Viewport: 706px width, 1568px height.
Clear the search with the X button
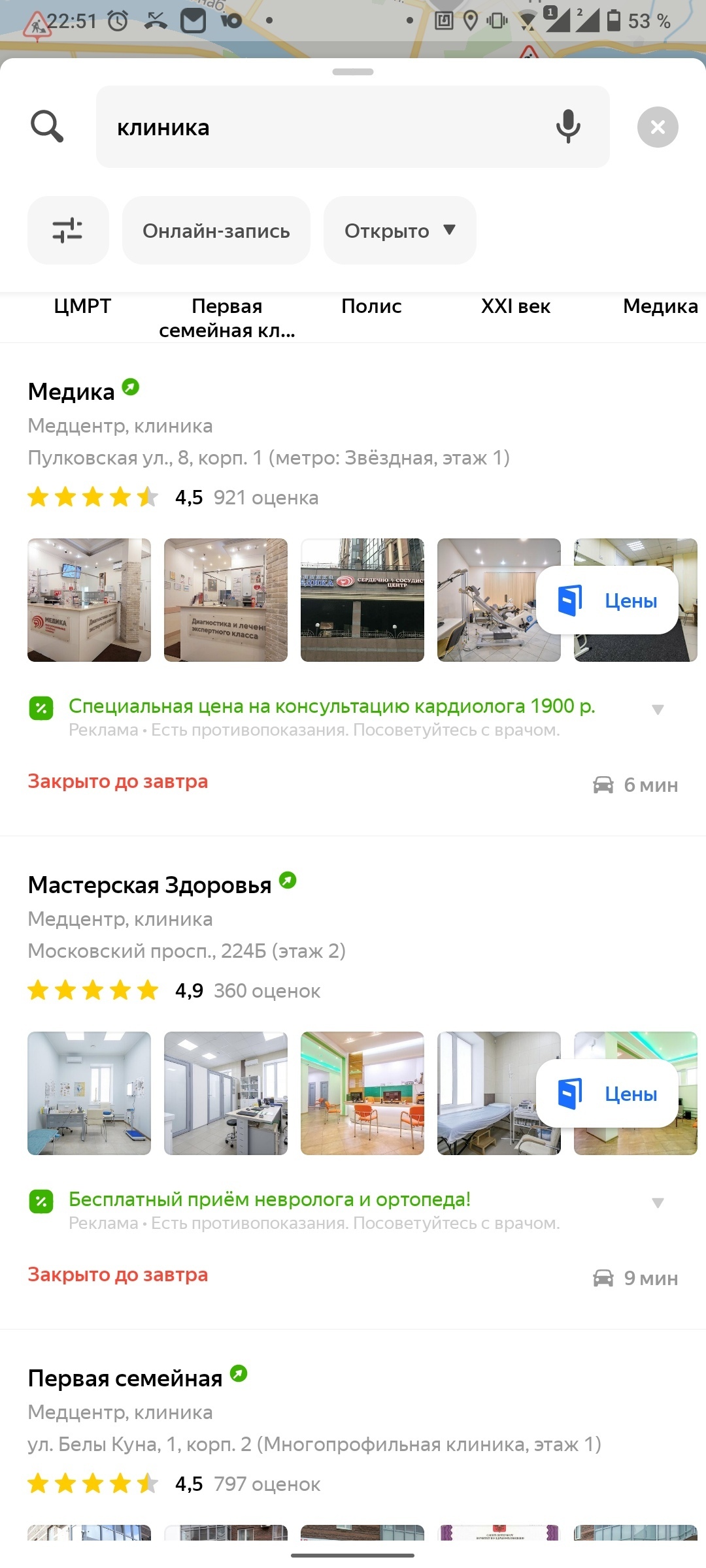click(x=658, y=127)
